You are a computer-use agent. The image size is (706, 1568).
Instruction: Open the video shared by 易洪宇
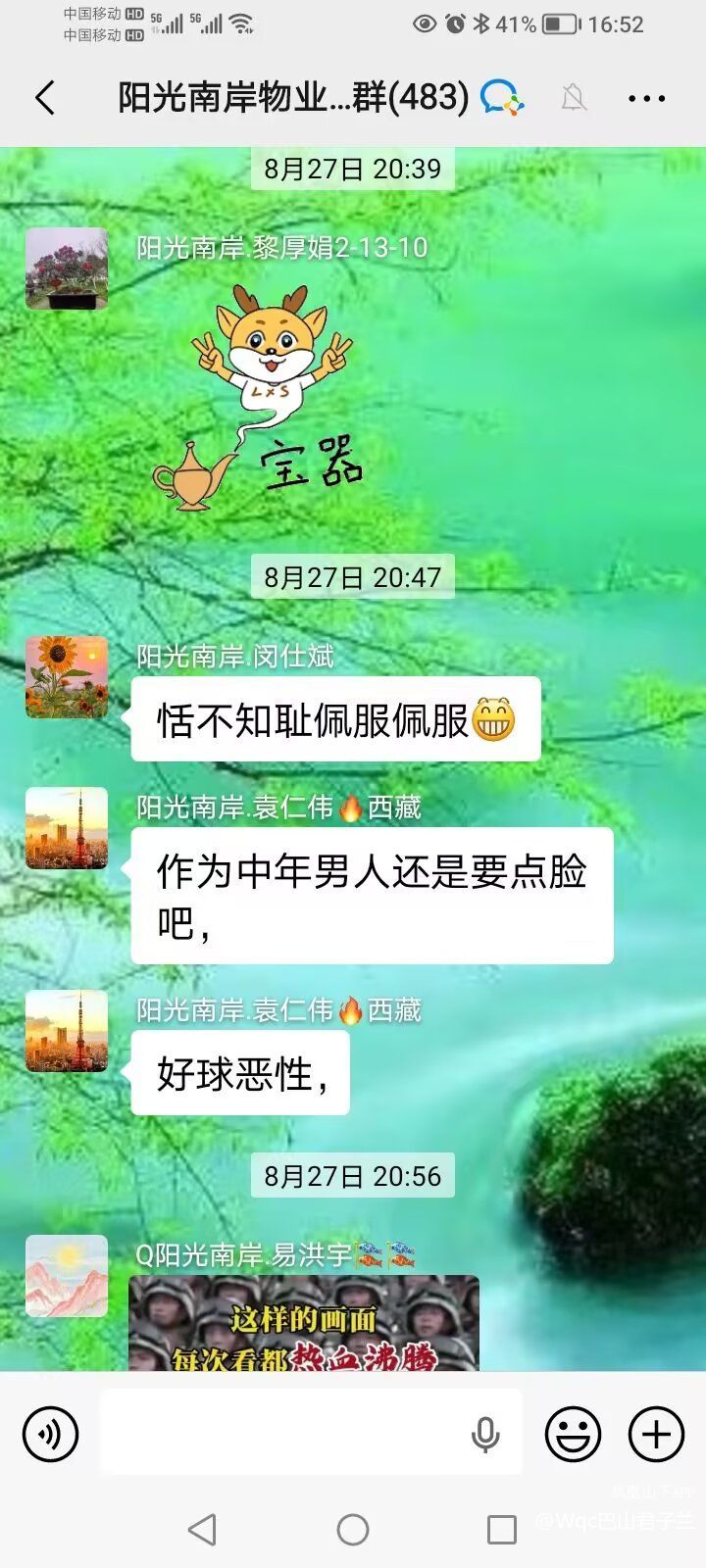[x=304, y=1323]
